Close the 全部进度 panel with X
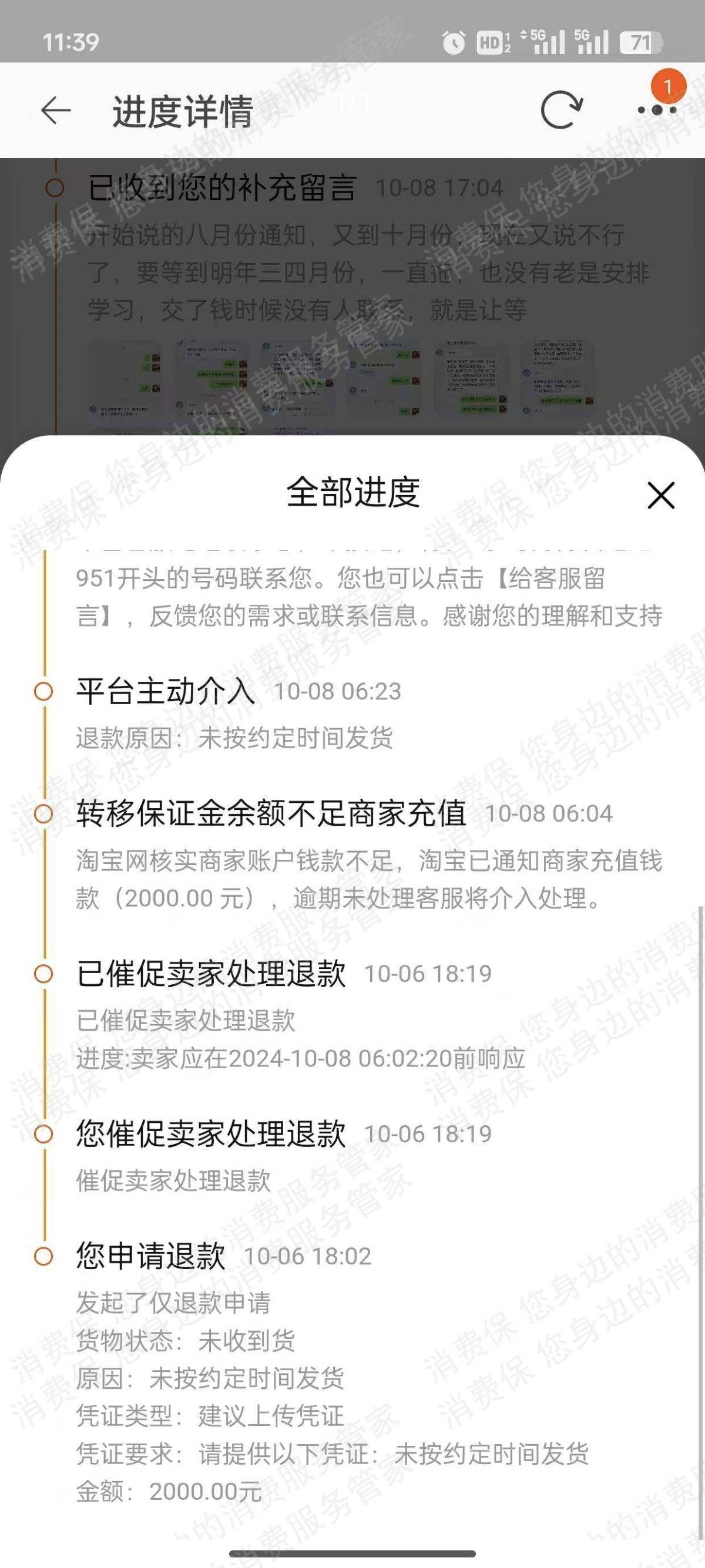This screenshot has width=705, height=1568. [x=661, y=496]
